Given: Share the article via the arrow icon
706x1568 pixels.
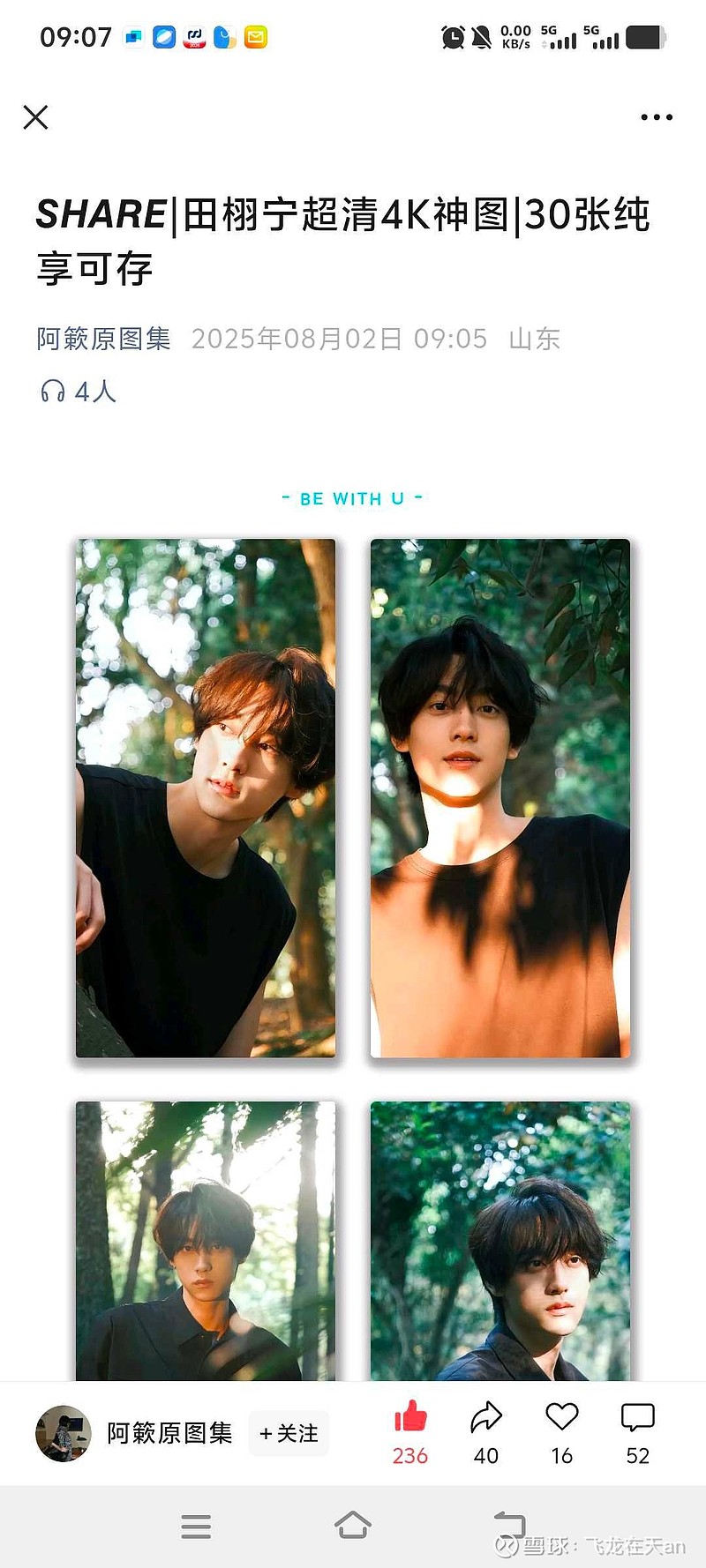Looking at the screenshot, I should click(x=485, y=1417).
